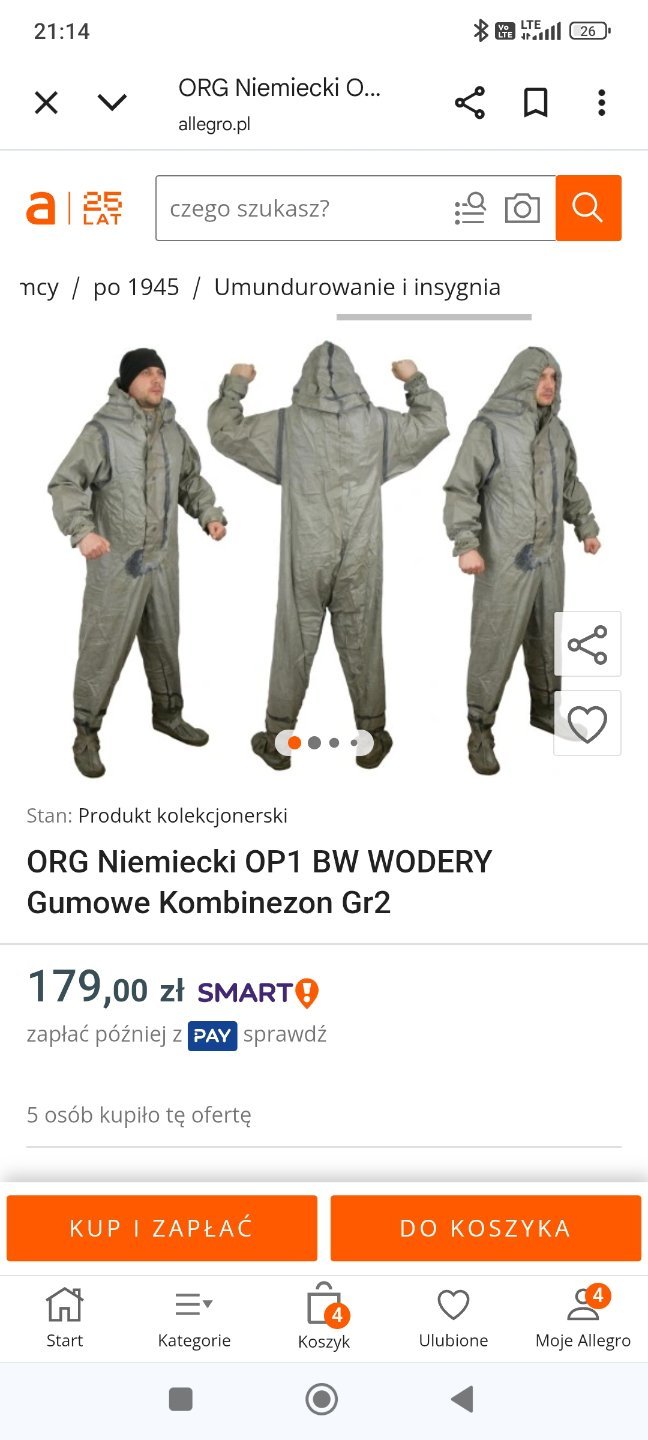Go to the Start tab
Viewport: 648px width, 1440px height.
pos(65,1319)
